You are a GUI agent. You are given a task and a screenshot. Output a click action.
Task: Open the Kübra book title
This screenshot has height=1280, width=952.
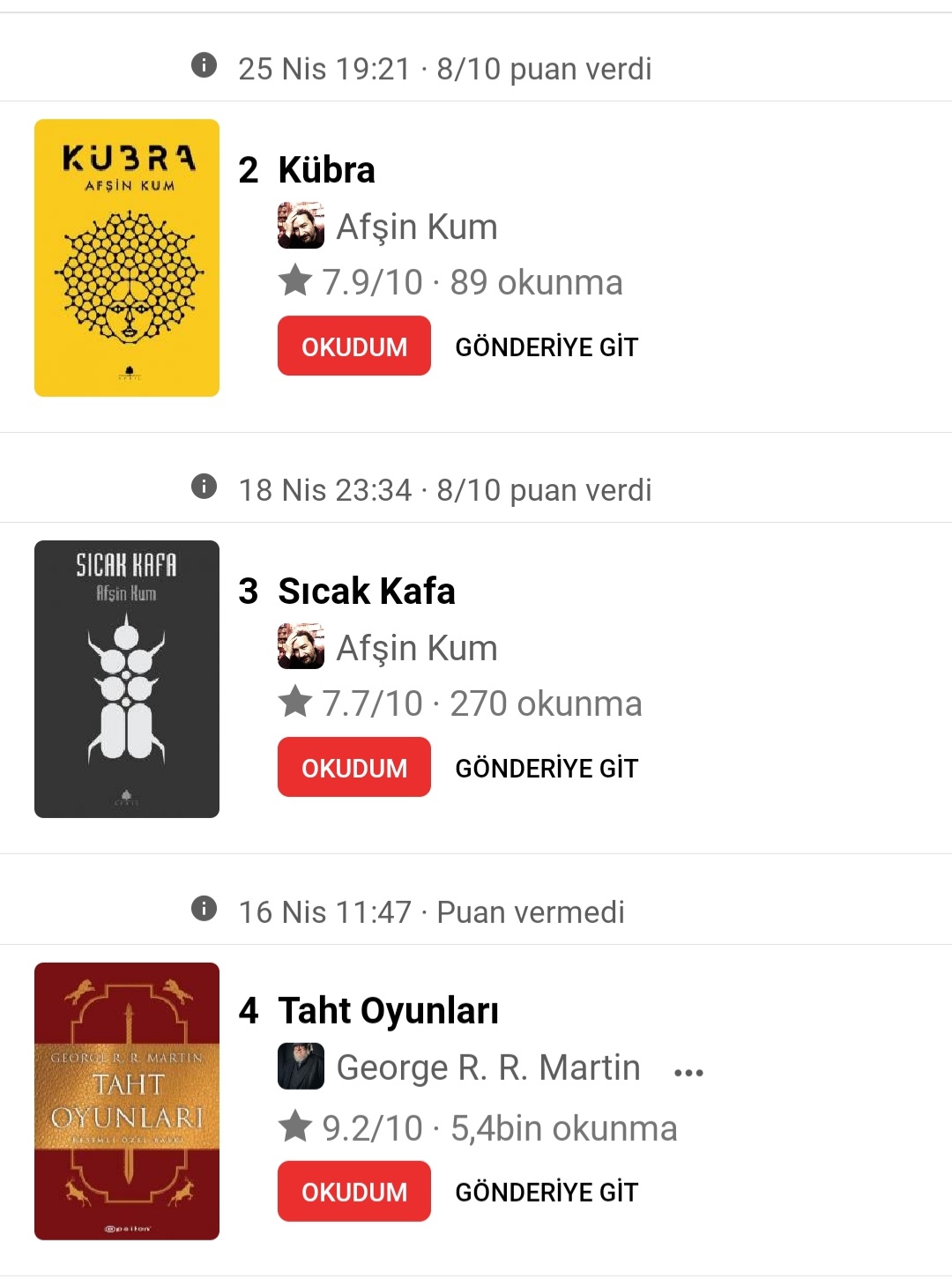(x=326, y=170)
